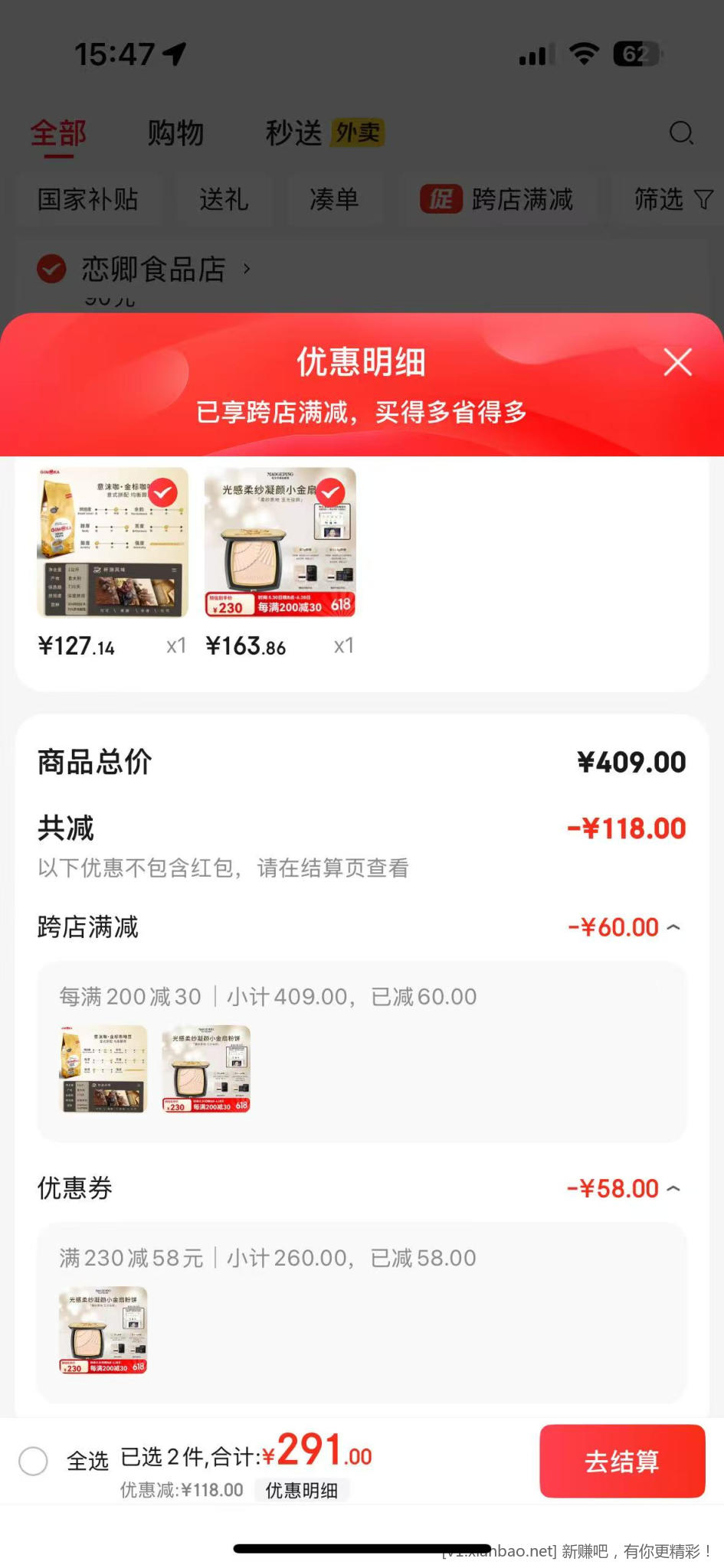Tap the 优惠明细 chip in the bottom bar

coord(301,1490)
